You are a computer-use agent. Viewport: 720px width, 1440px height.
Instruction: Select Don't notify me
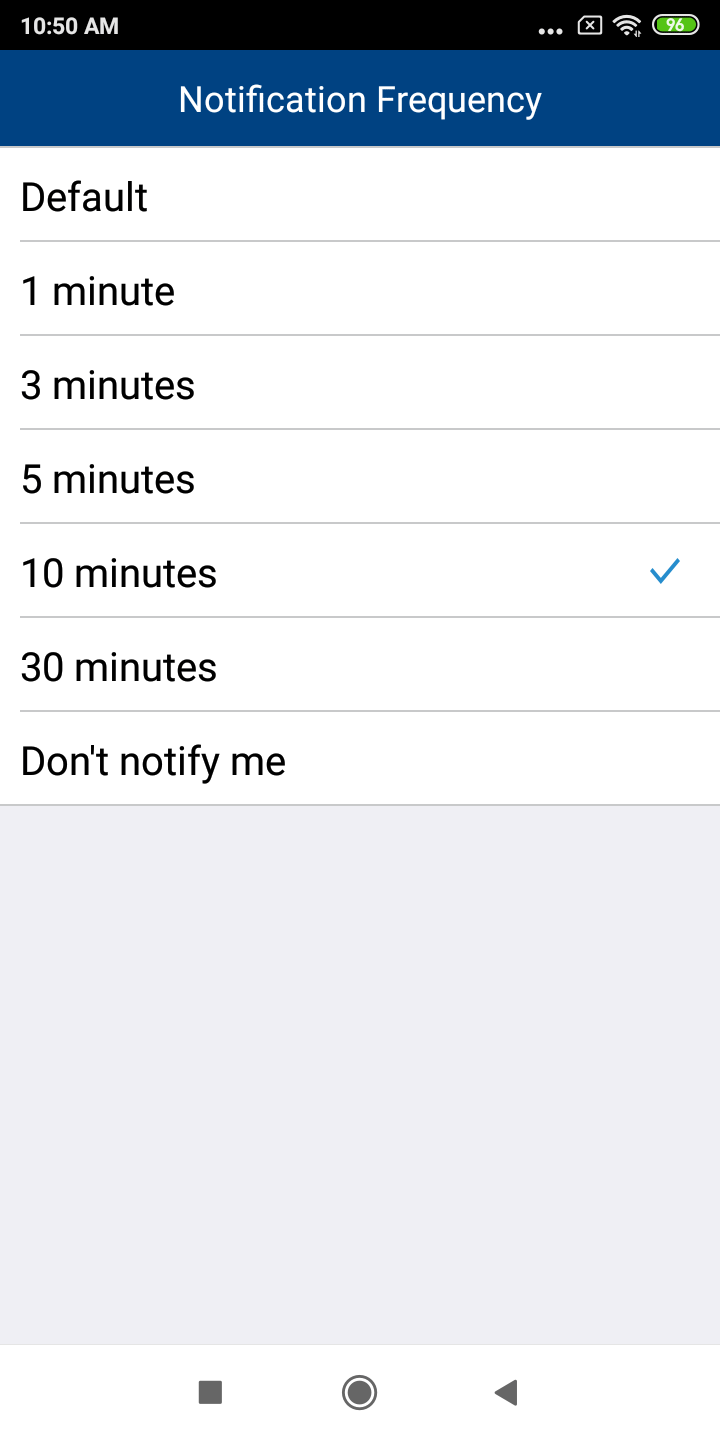(x=360, y=761)
